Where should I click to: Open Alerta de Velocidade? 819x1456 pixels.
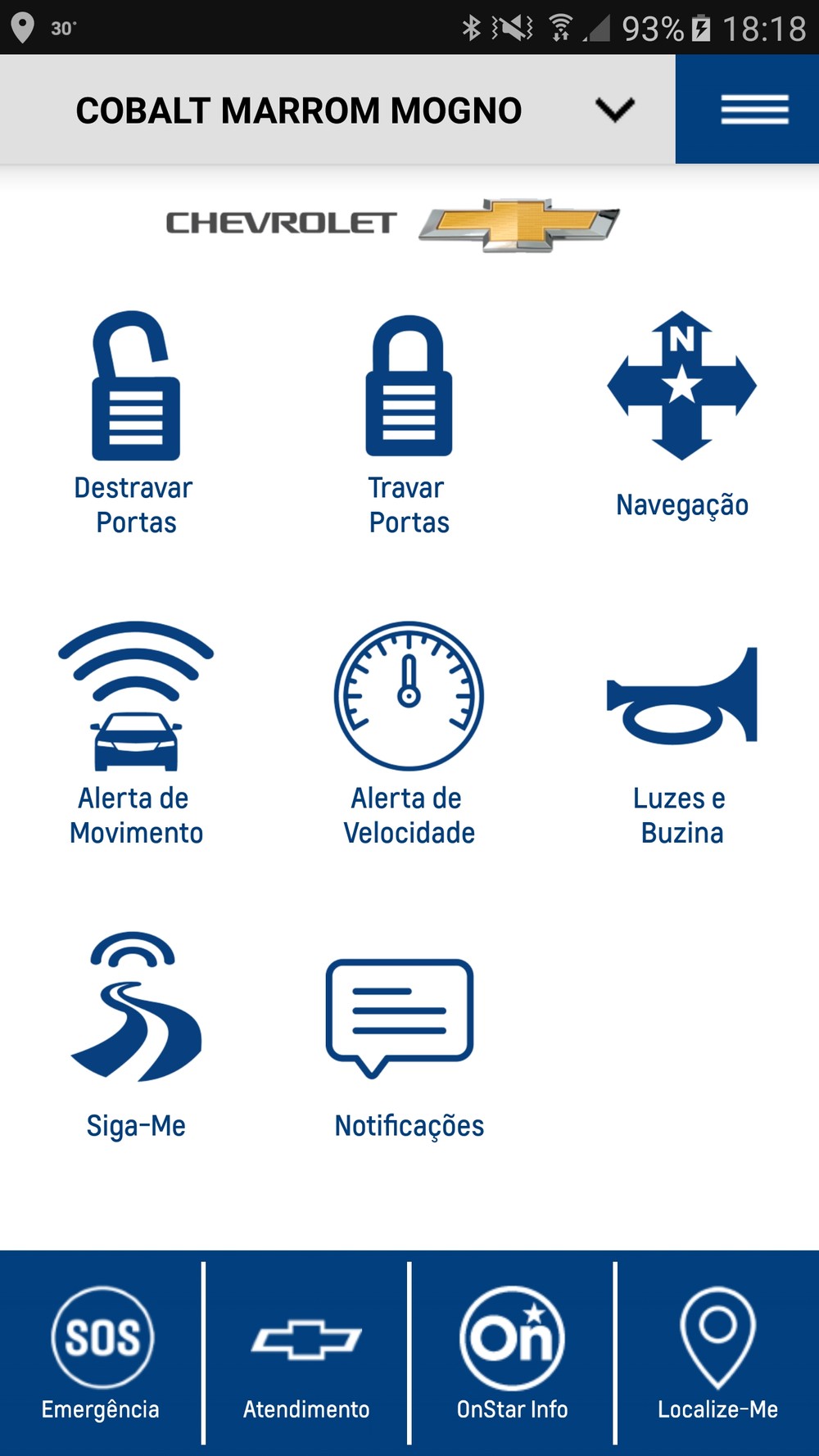pos(409,731)
